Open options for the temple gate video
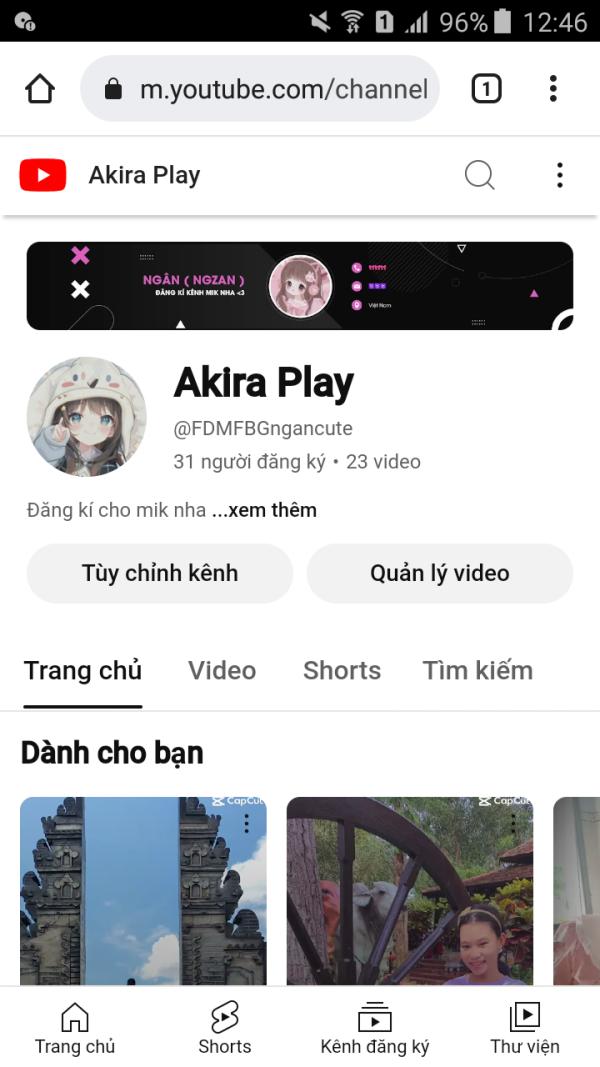The image size is (600, 1067). [x=247, y=823]
